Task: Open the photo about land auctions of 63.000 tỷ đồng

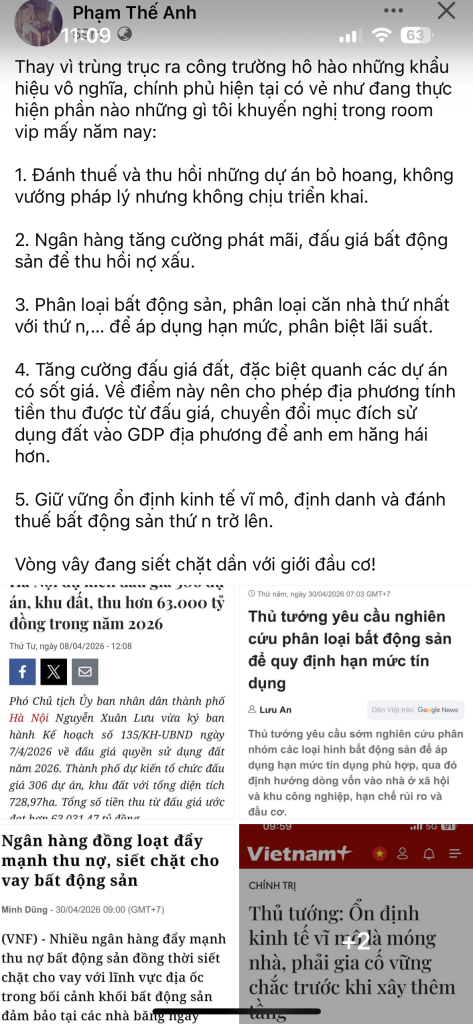Action: click(x=118, y=702)
